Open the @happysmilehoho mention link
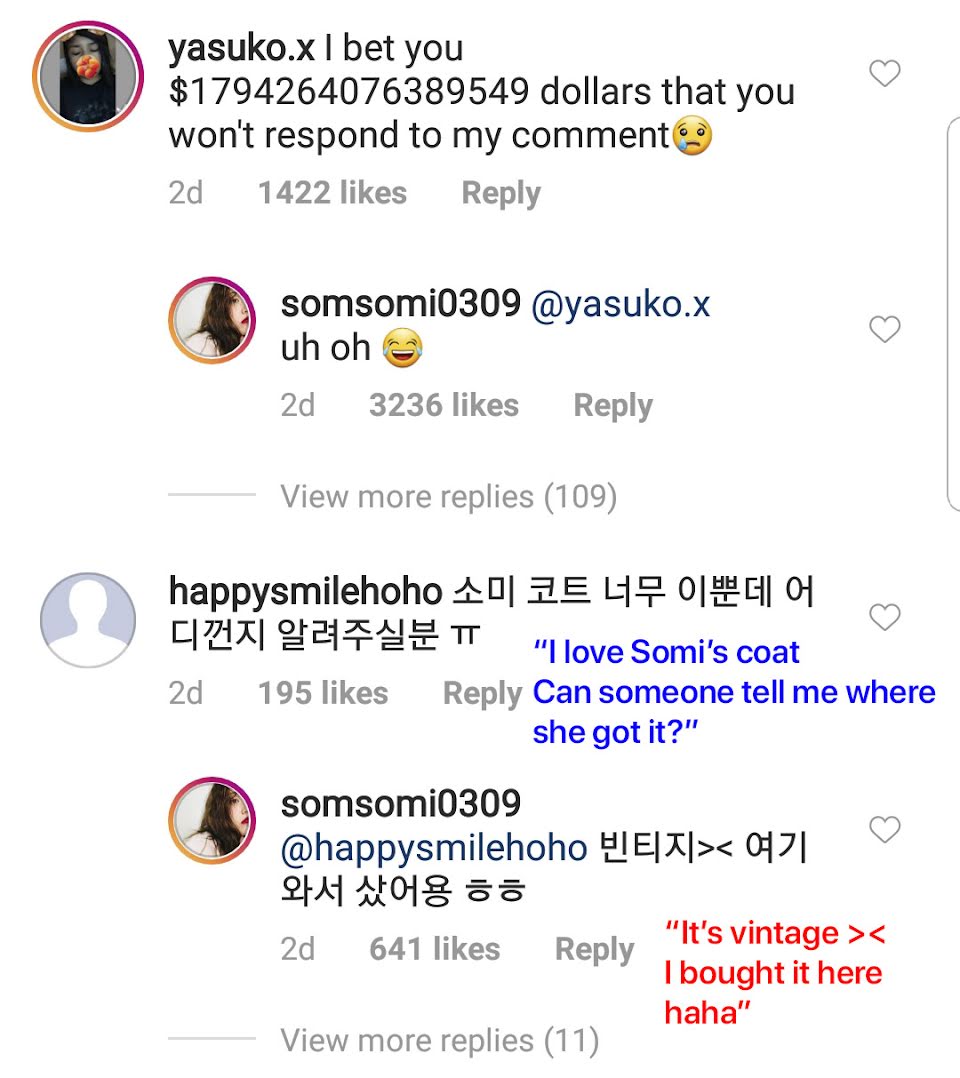 (x=434, y=848)
